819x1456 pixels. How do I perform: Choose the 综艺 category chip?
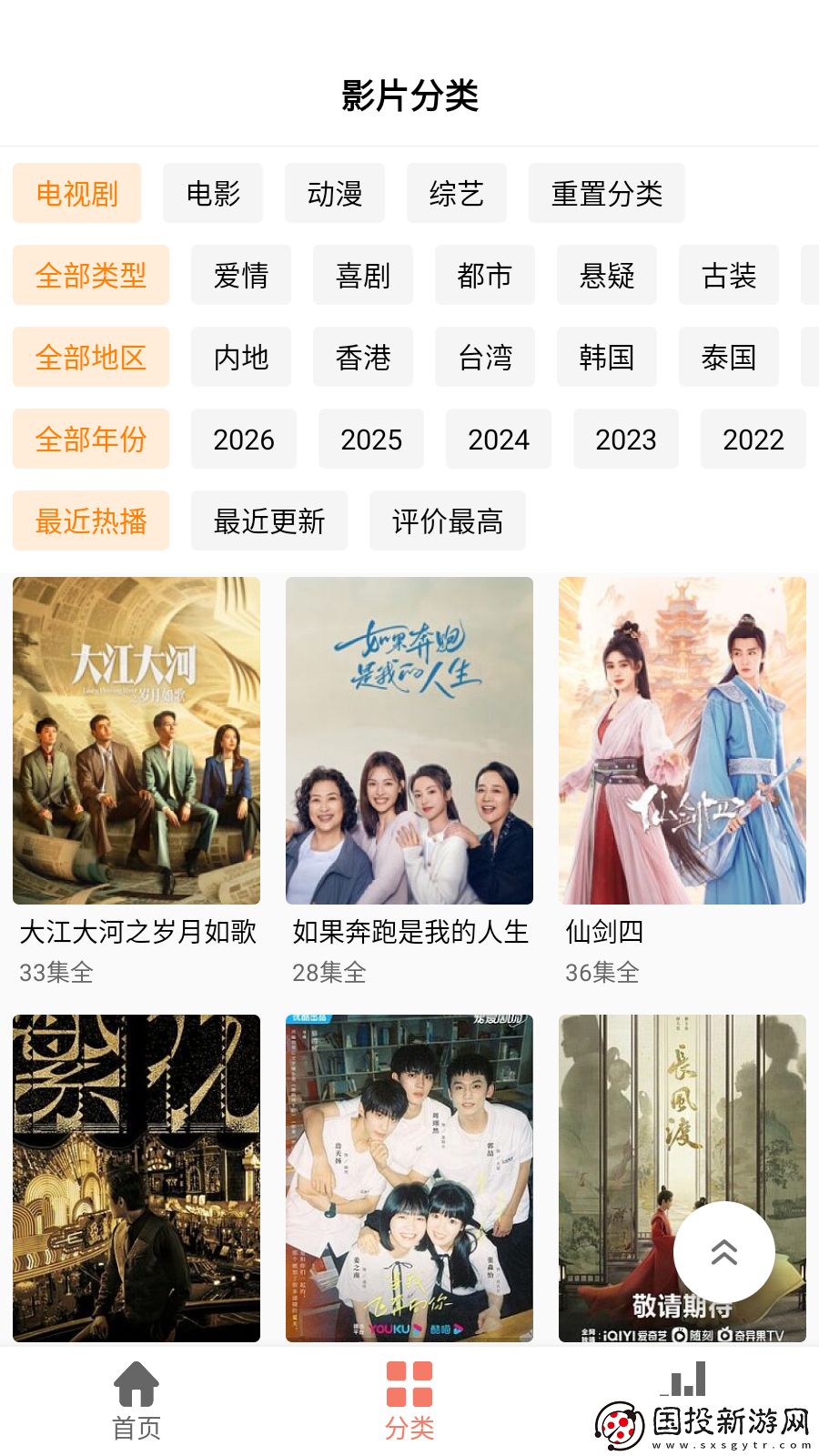tap(457, 193)
